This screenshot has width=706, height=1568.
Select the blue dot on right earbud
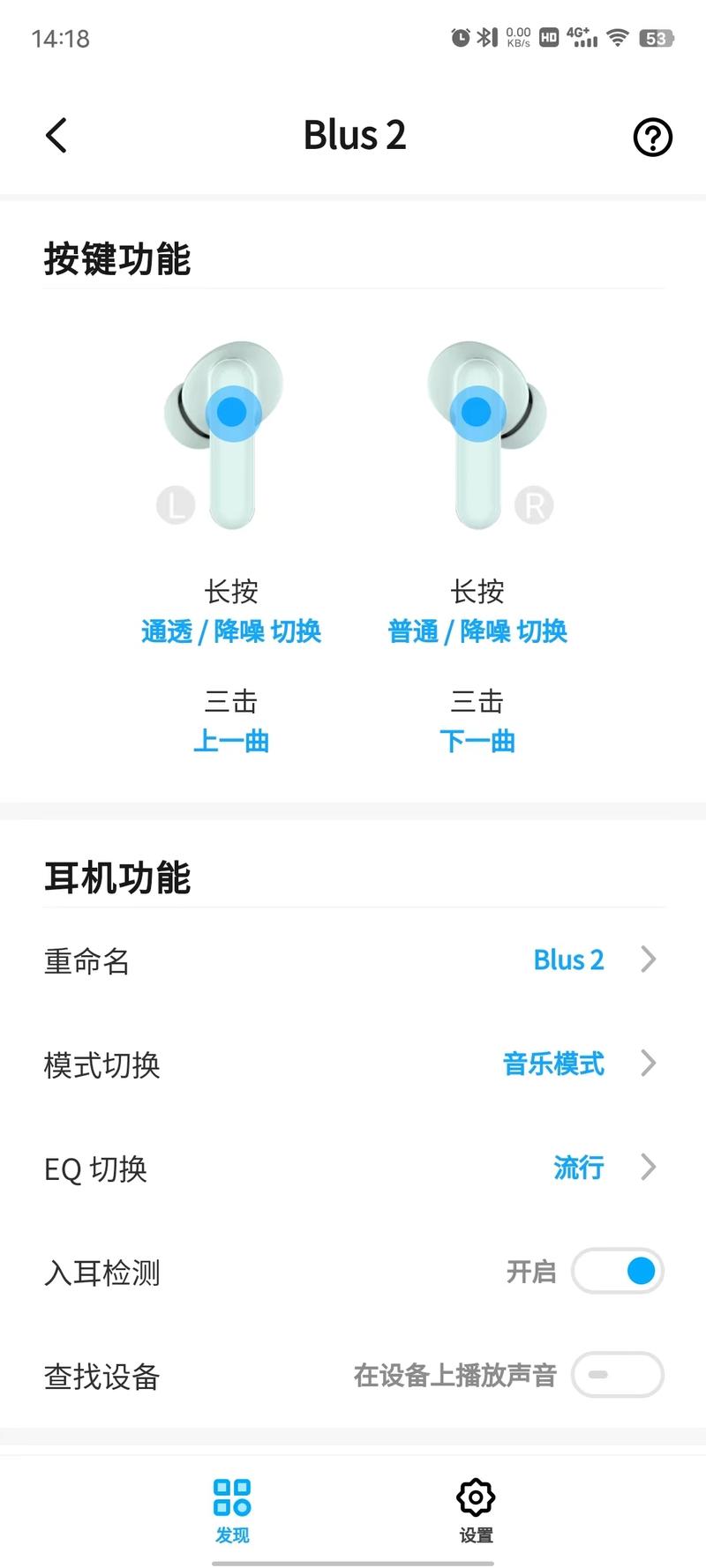pos(477,411)
